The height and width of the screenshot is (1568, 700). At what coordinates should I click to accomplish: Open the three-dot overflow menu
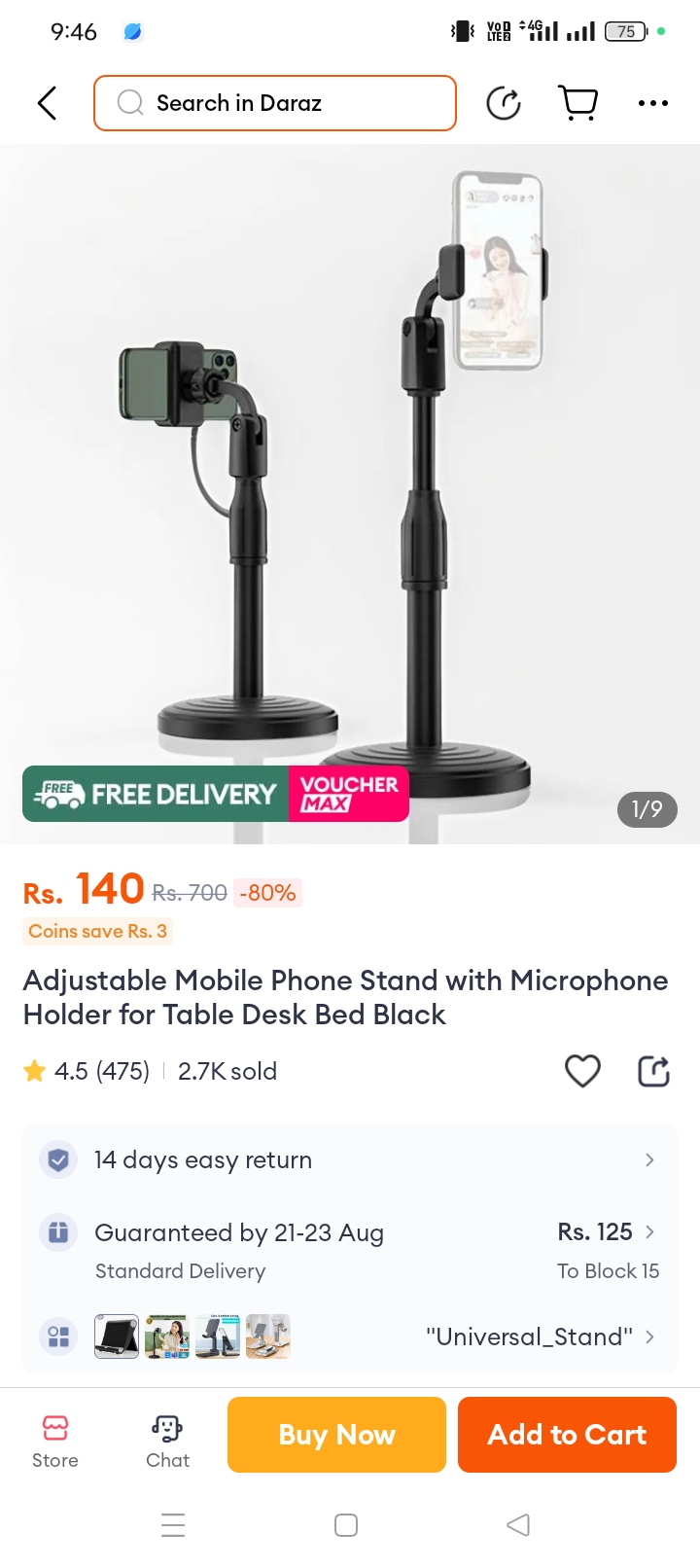pos(652,103)
